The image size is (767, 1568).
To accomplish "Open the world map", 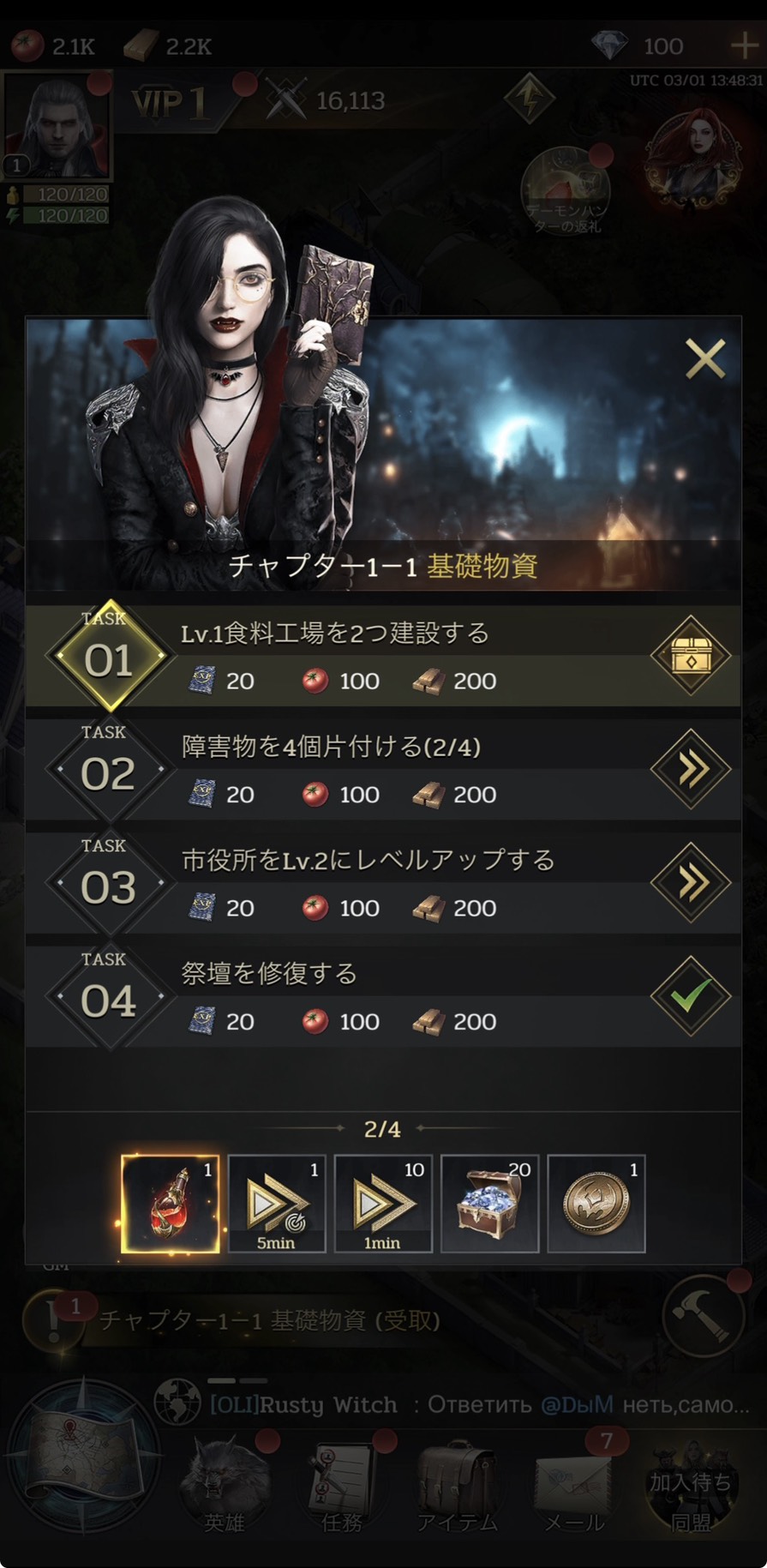I will coord(82,1456).
